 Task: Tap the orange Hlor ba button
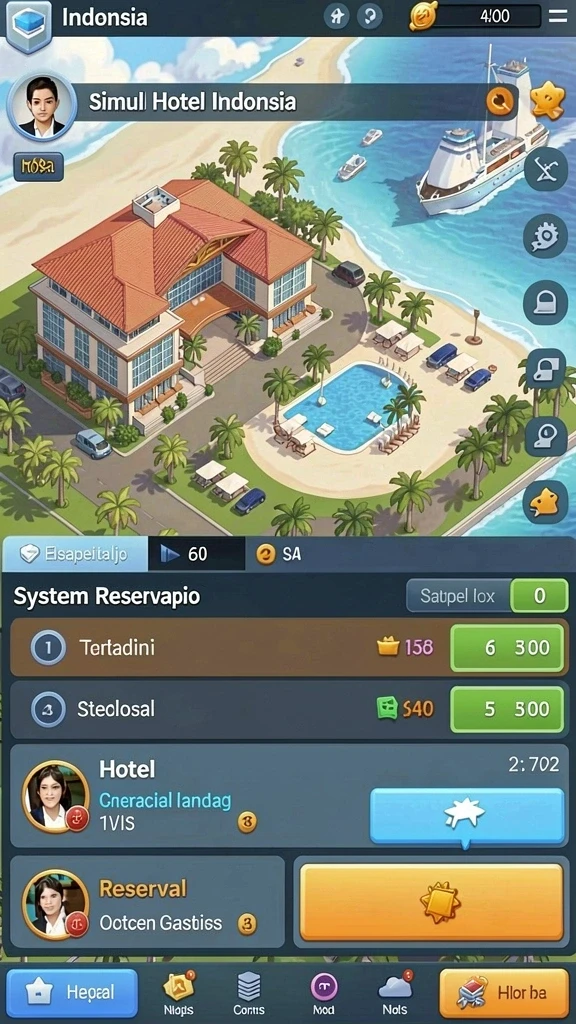pos(504,993)
